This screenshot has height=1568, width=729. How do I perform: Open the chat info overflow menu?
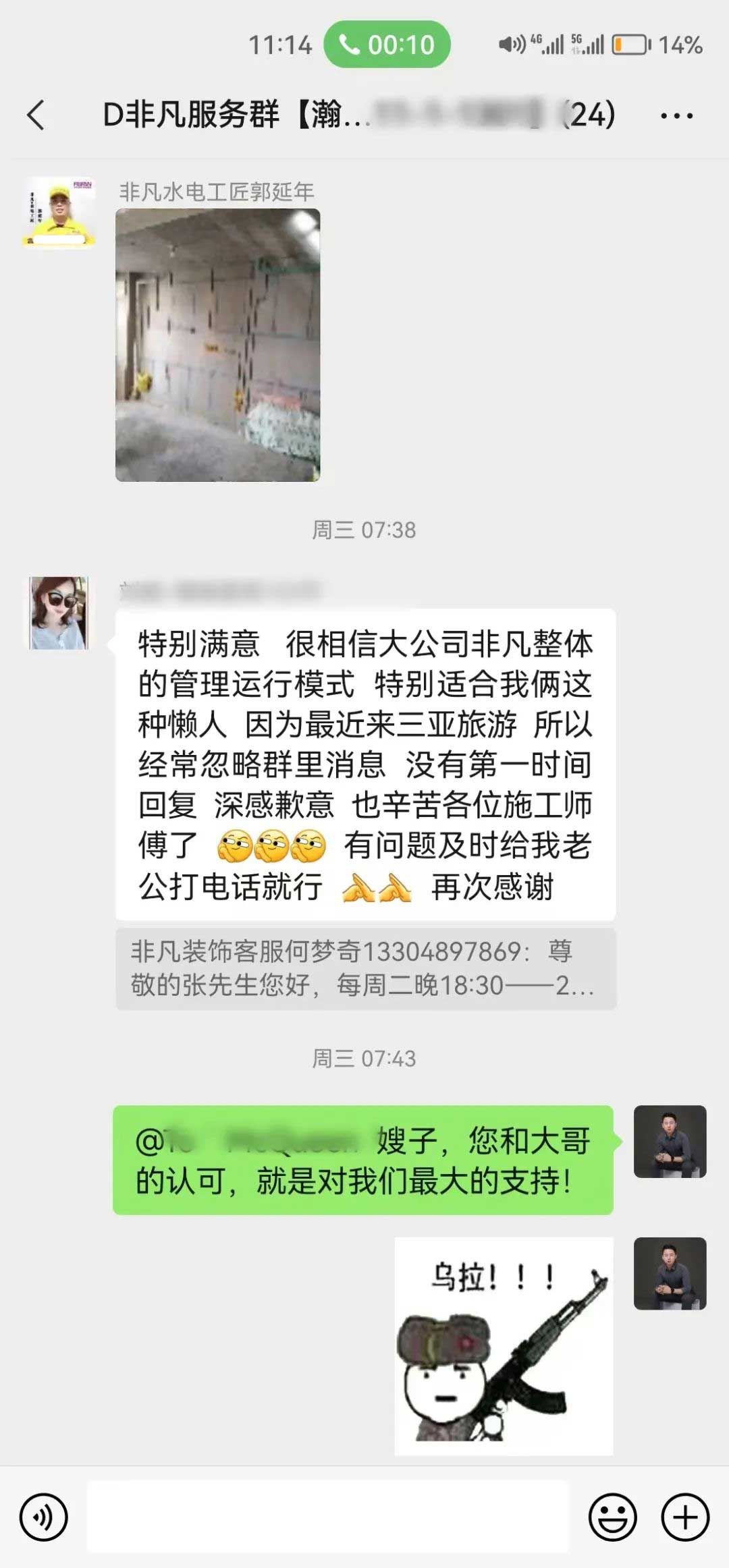pyautogui.click(x=676, y=116)
